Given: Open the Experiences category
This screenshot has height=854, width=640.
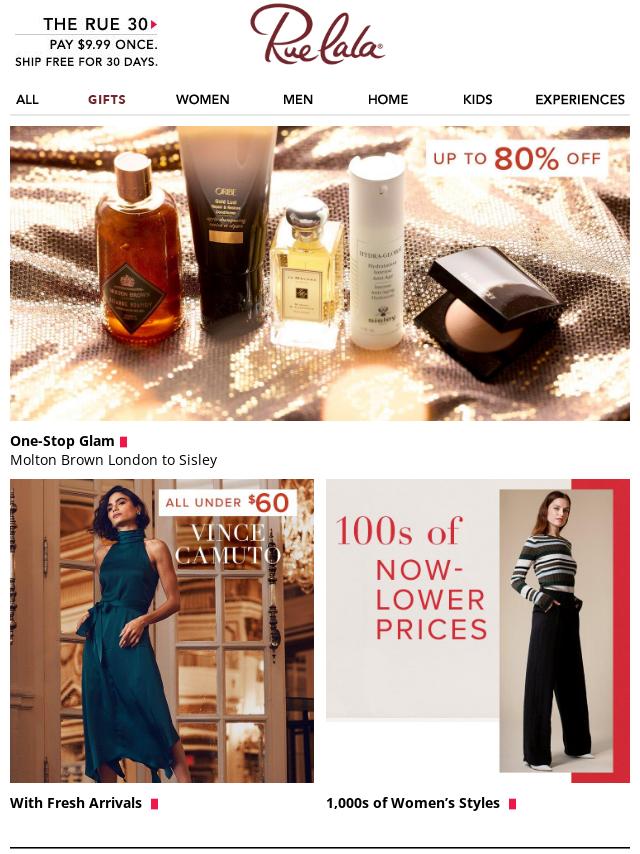Looking at the screenshot, I should 580,99.
